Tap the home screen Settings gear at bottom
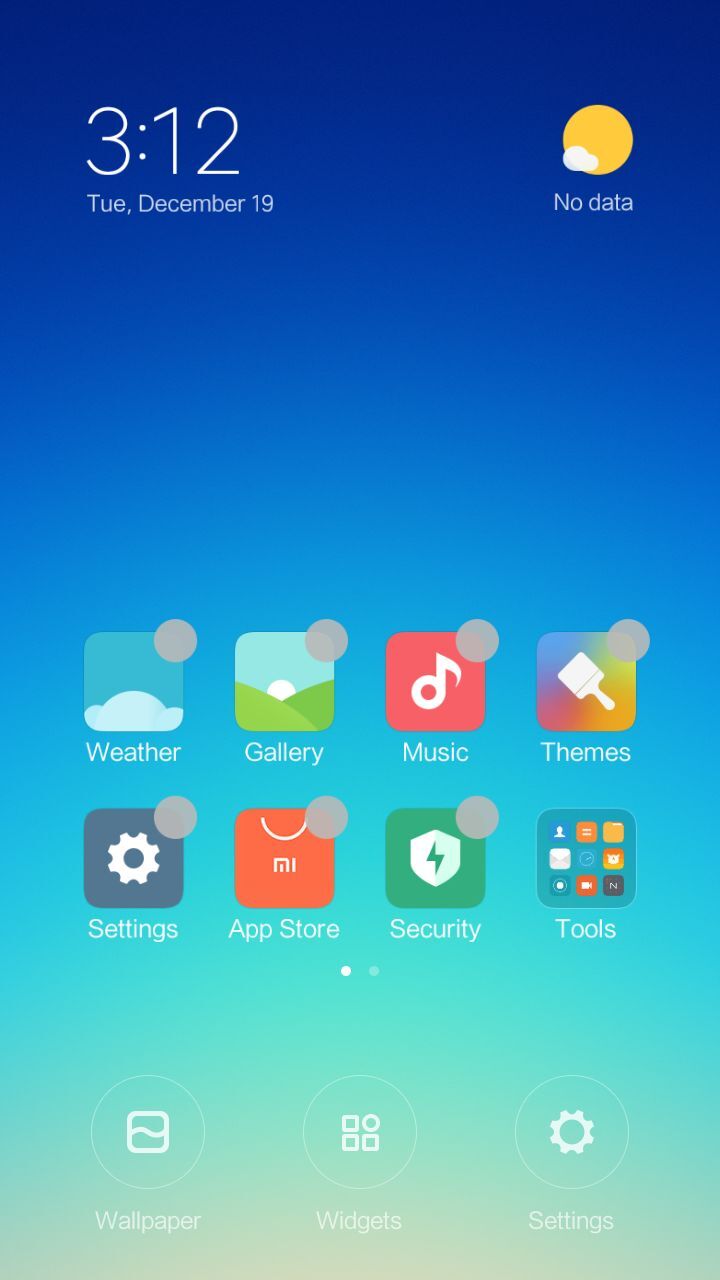 pyautogui.click(x=571, y=1131)
